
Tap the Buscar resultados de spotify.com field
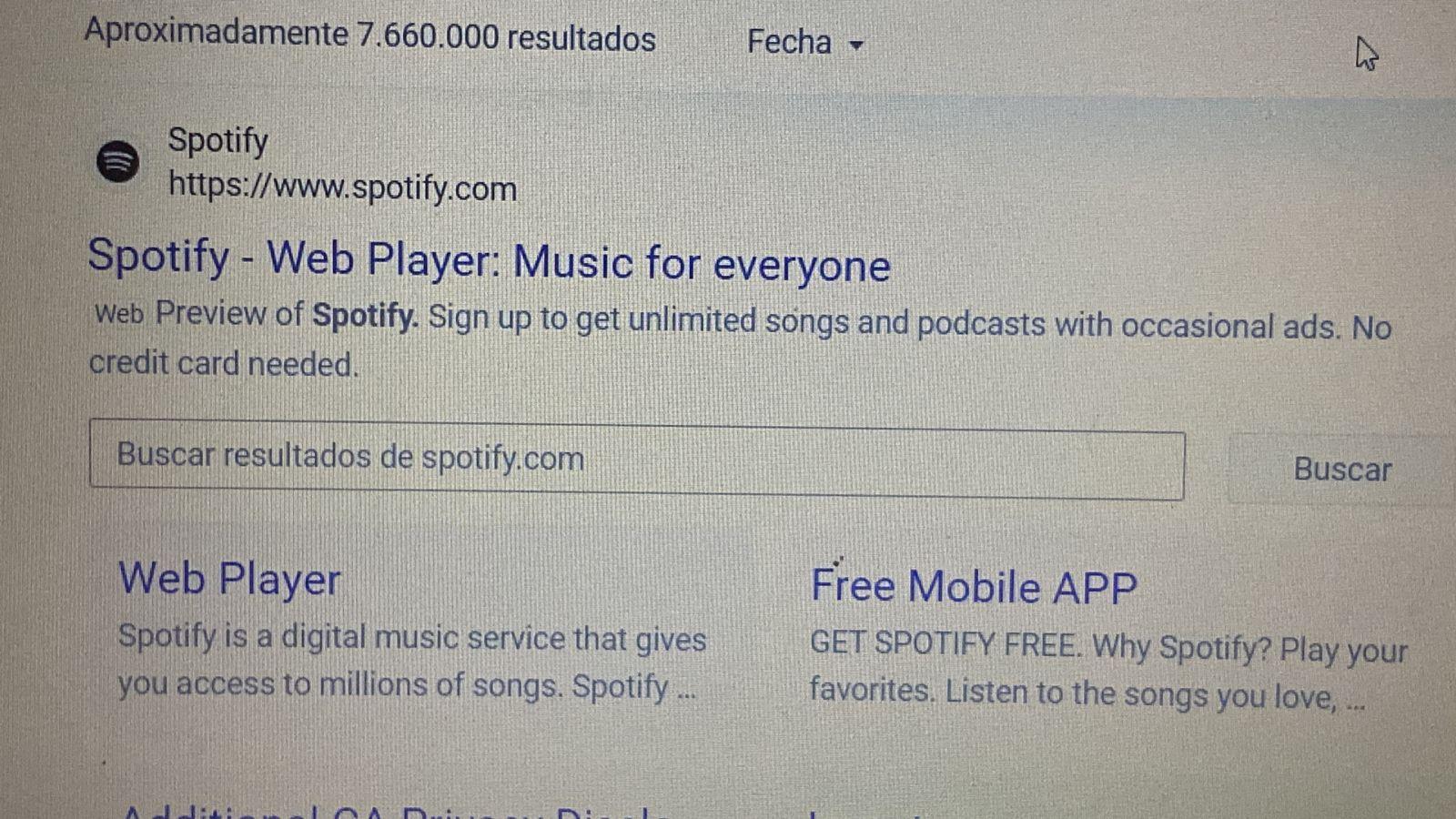click(636, 460)
